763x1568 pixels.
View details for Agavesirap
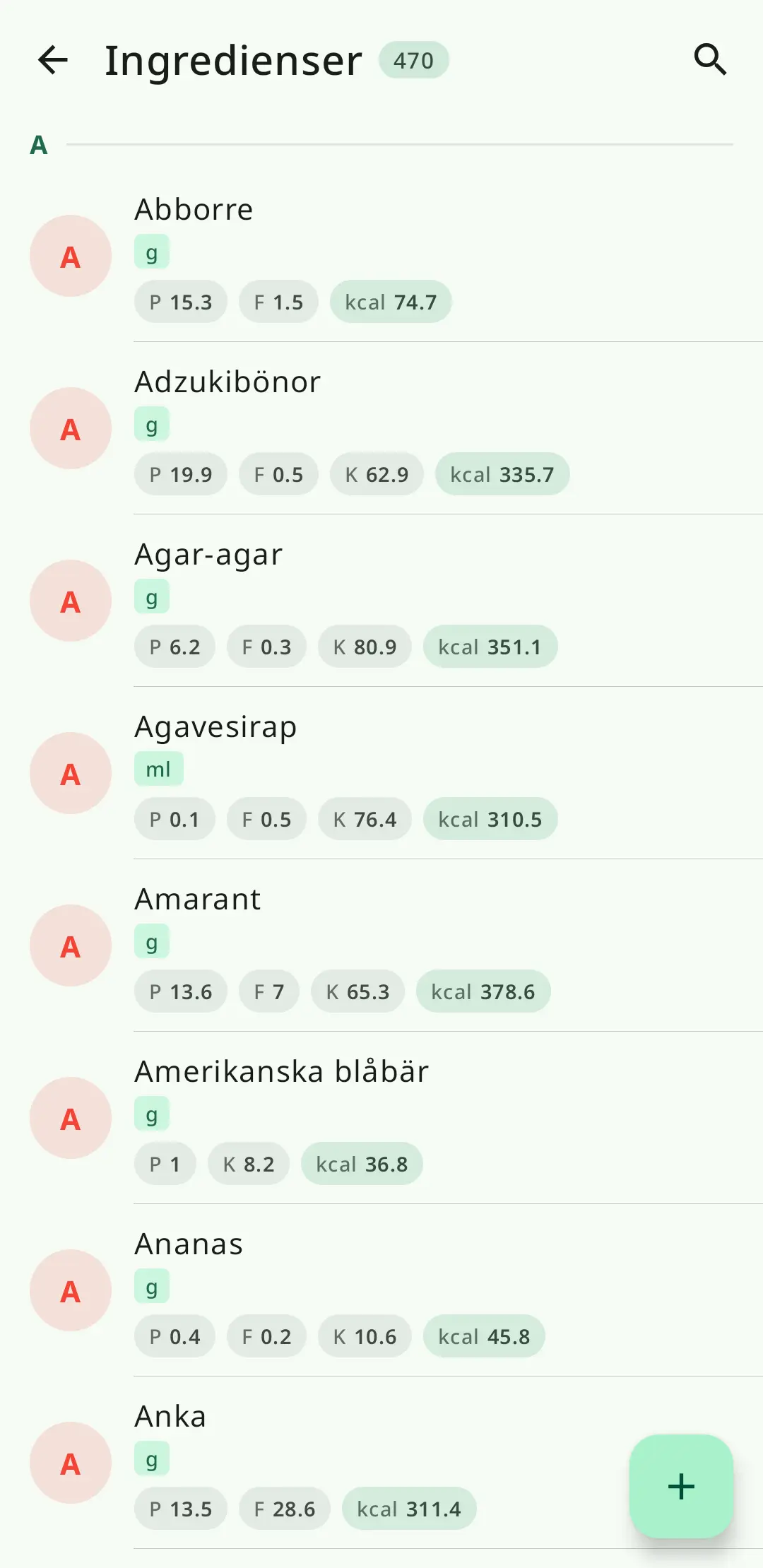[381, 773]
